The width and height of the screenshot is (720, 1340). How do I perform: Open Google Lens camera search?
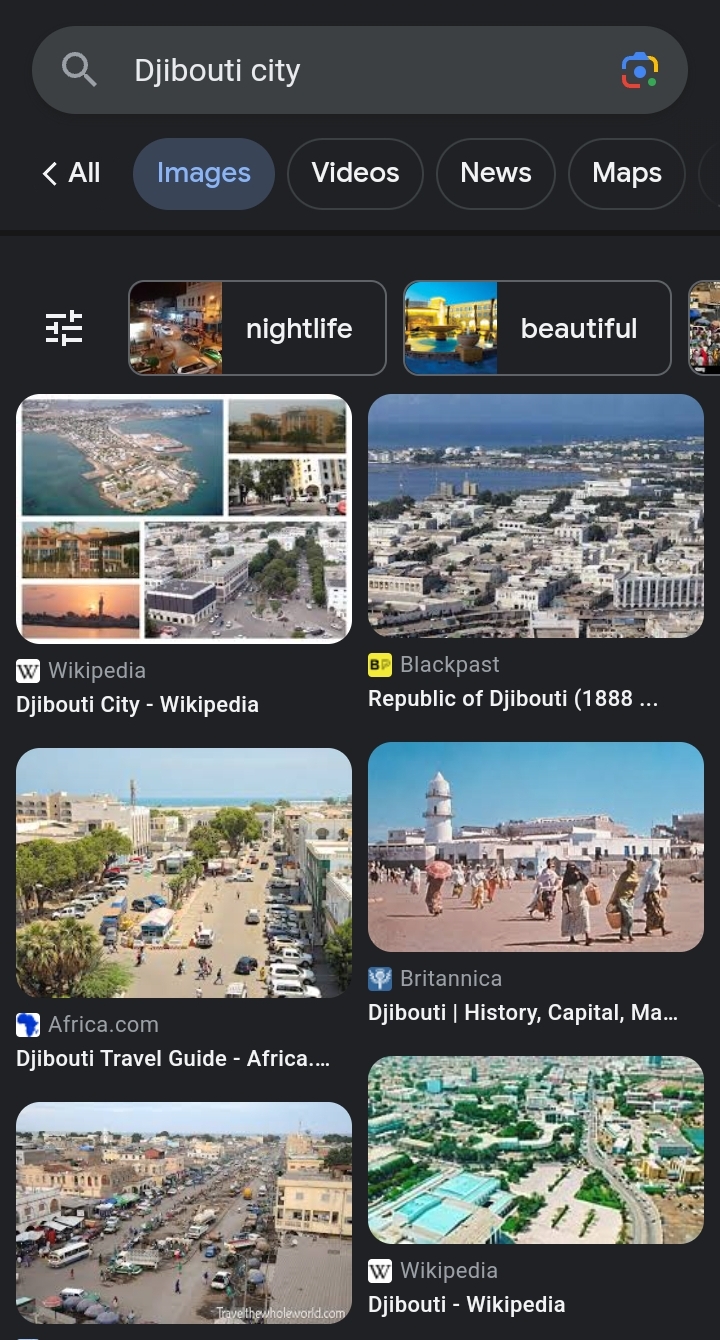tap(639, 71)
